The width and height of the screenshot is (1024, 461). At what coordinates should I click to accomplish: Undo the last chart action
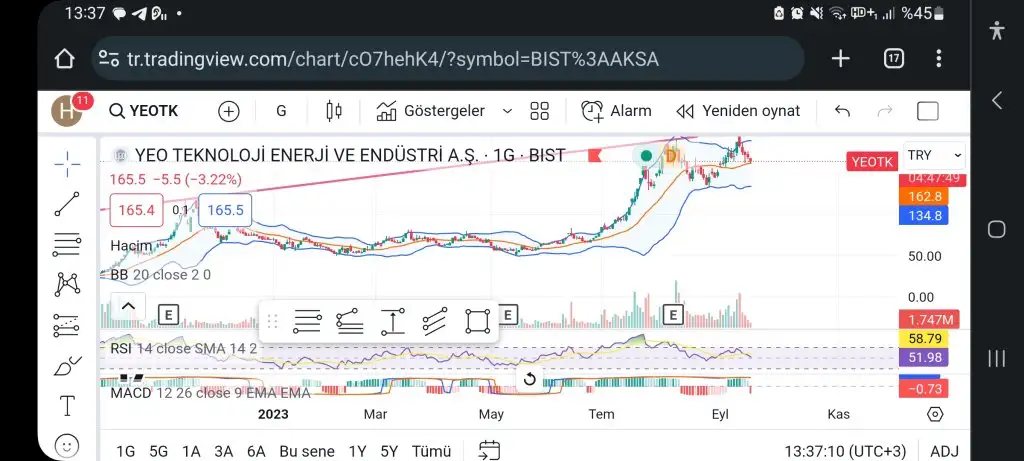pyautogui.click(x=842, y=111)
